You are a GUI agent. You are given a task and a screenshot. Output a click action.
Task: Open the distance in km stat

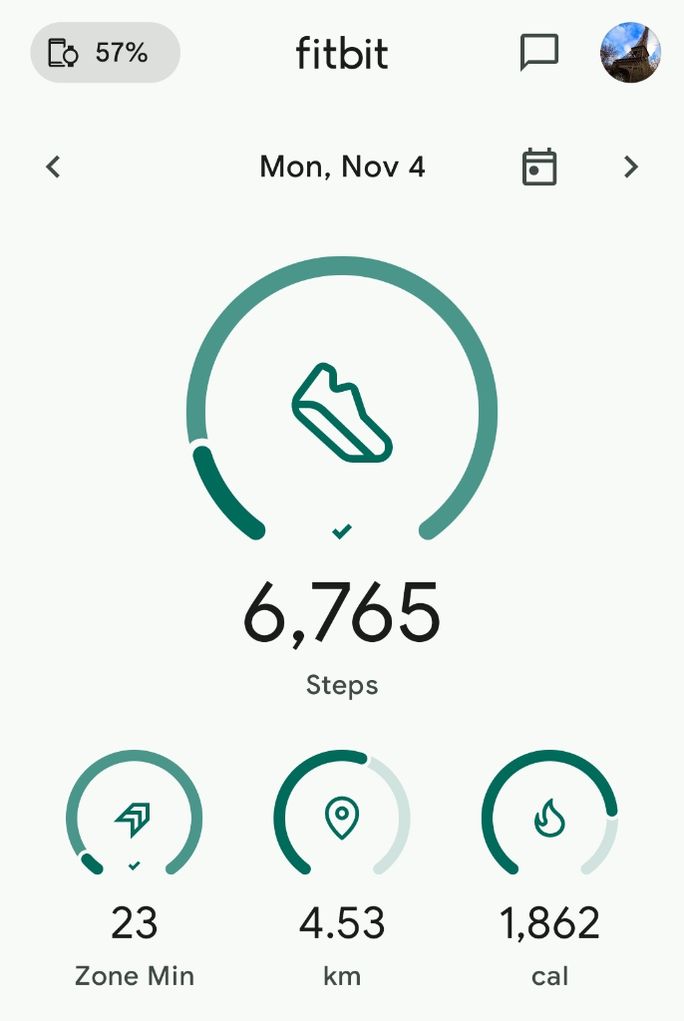click(342, 818)
